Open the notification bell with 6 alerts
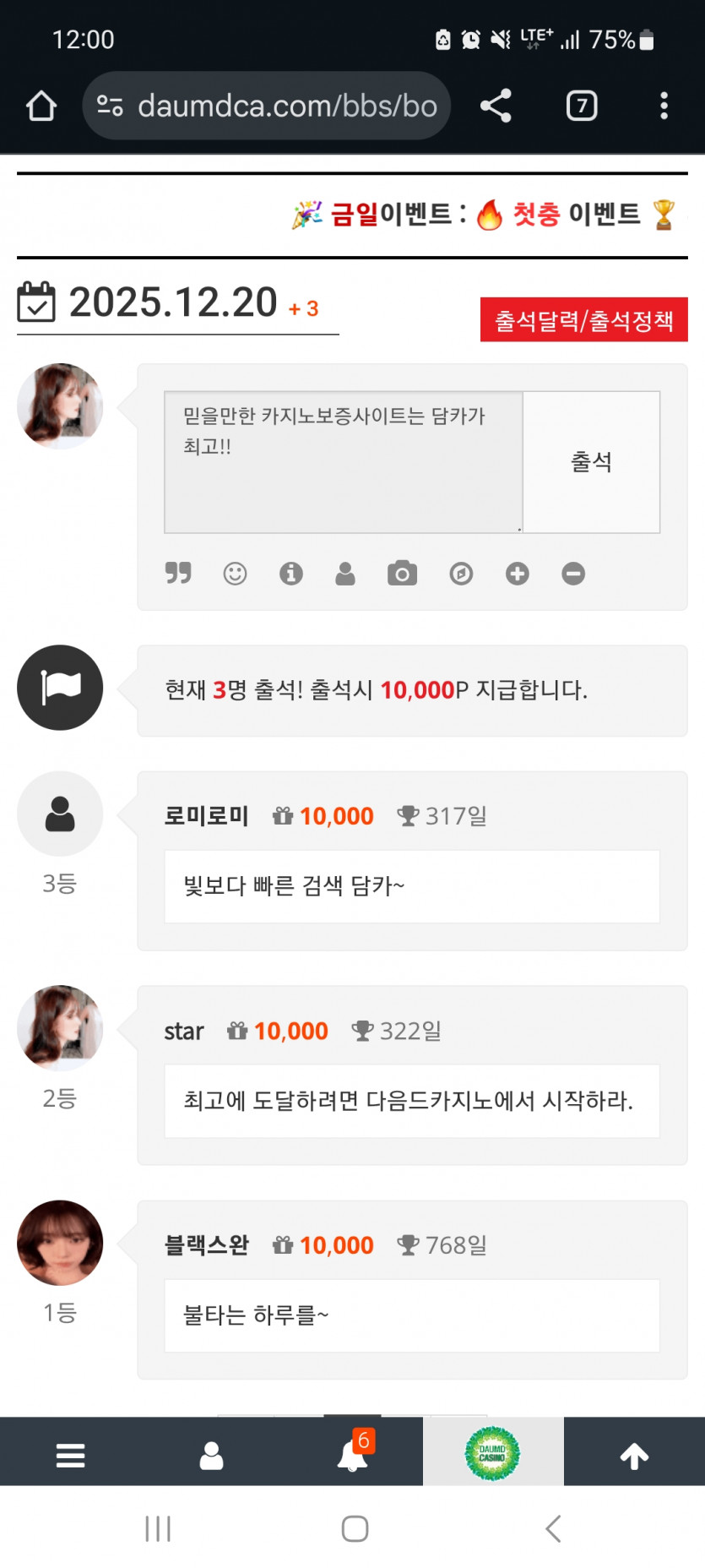Viewport: 705px width, 1568px height. [x=353, y=1454]
